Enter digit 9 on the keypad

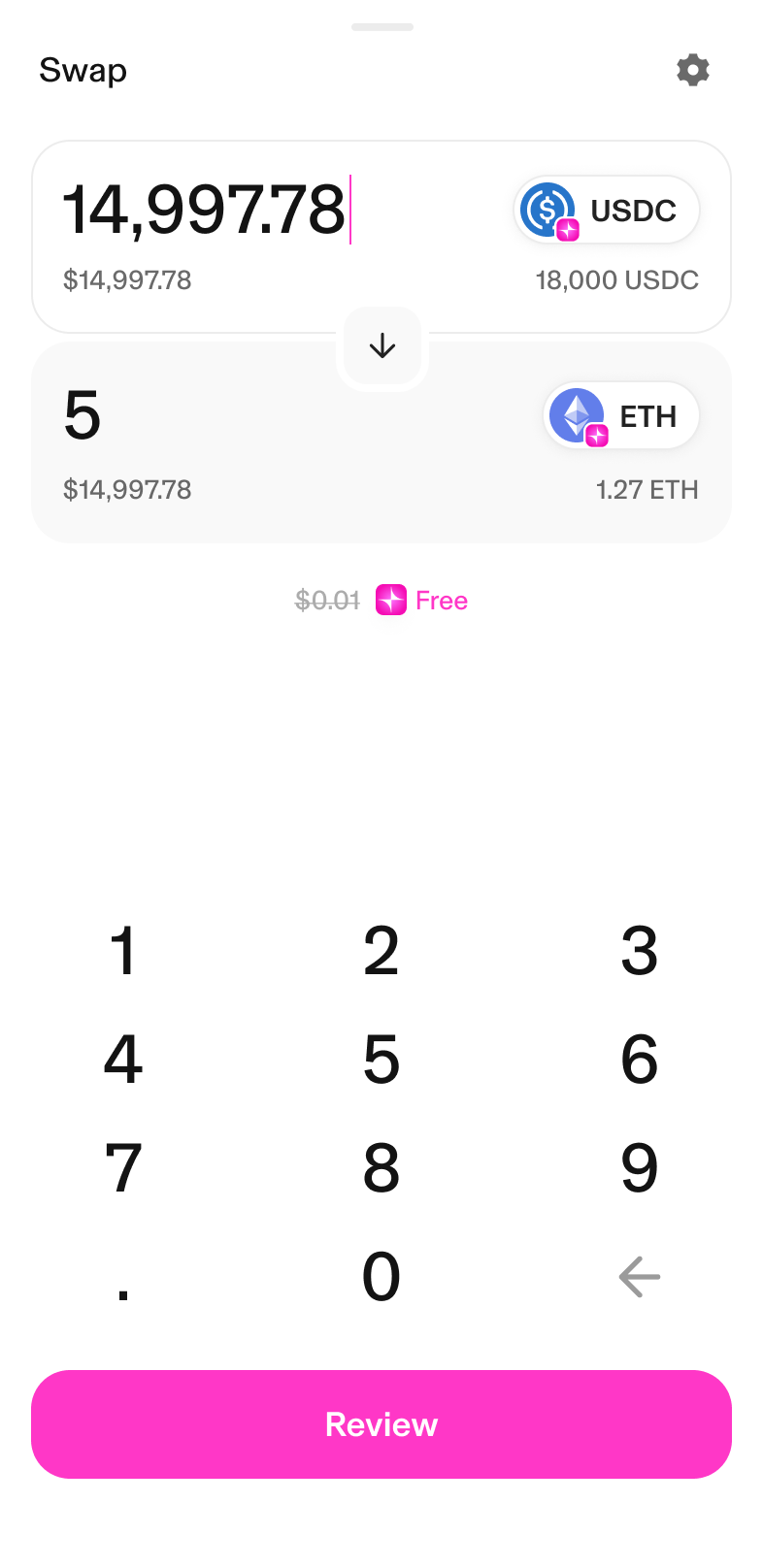(640, 1168)
